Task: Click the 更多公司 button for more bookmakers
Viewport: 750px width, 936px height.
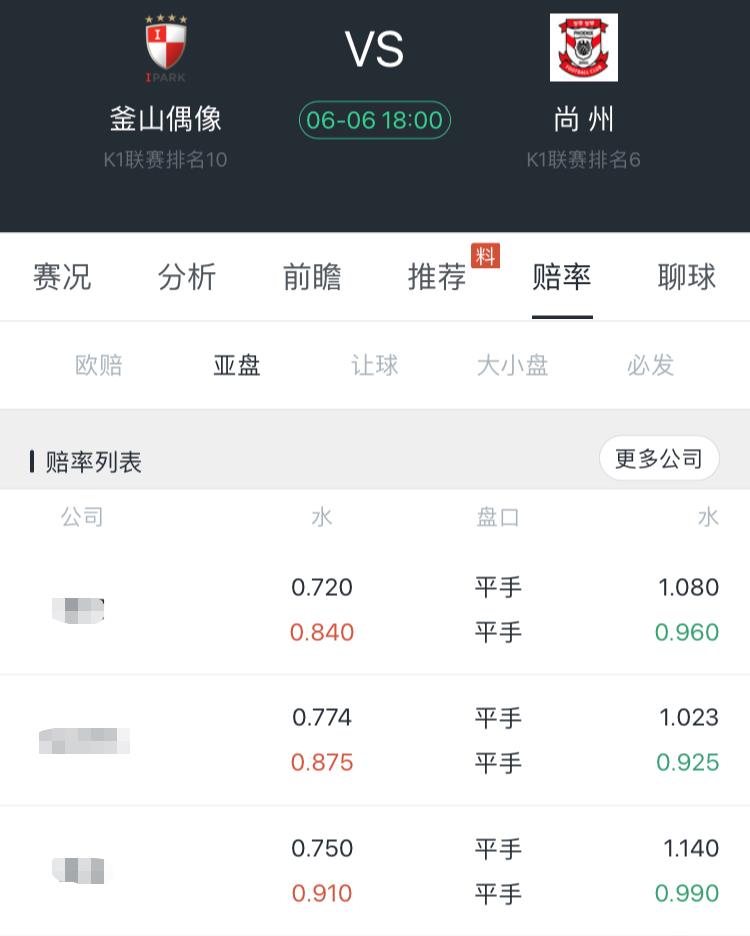Action: tap(659, 458)
